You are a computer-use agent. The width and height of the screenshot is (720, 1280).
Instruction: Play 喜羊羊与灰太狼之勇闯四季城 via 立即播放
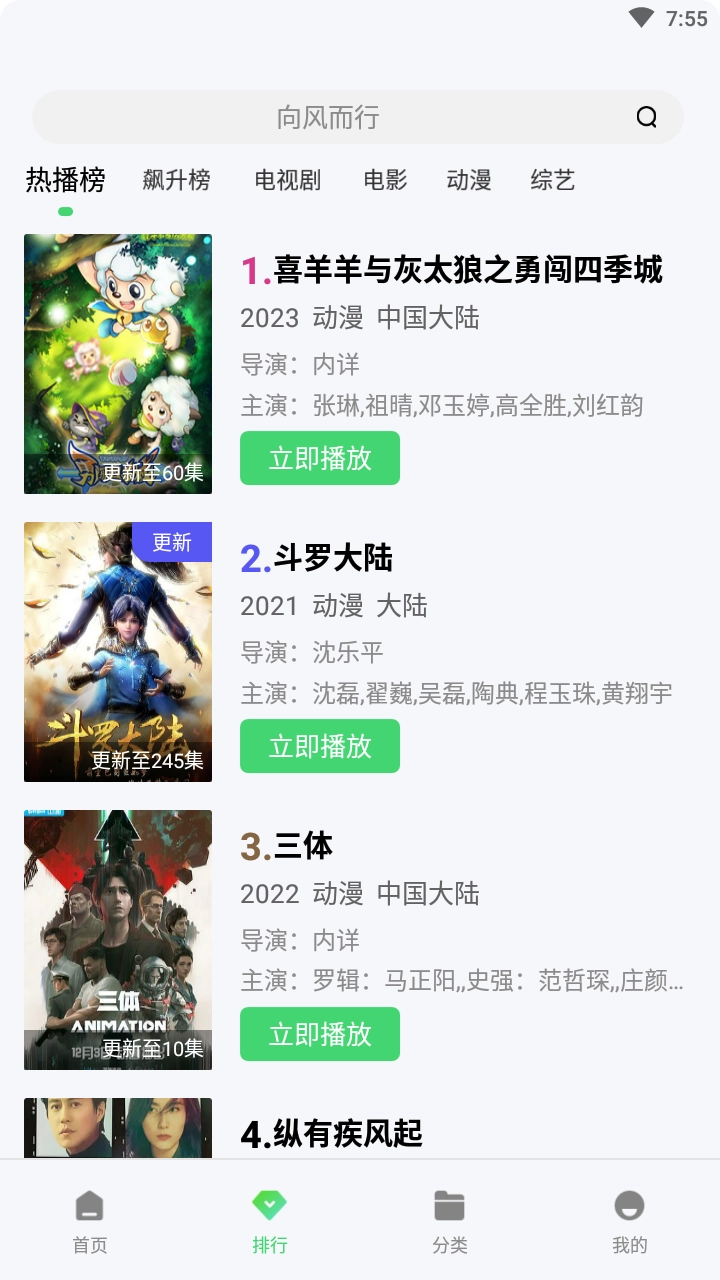[320, 458]
